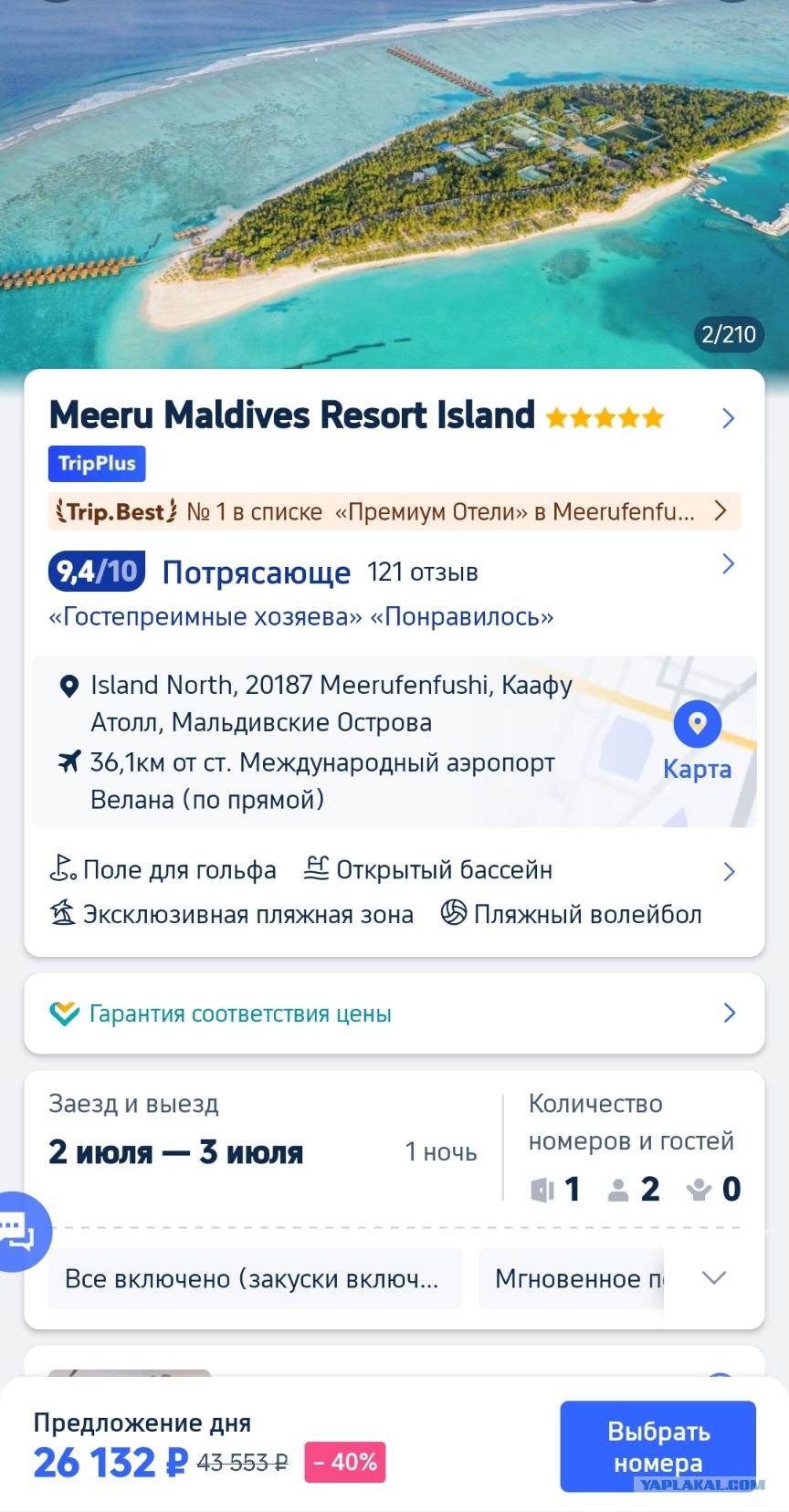Expand the hotel amenities list

(728, 872)
